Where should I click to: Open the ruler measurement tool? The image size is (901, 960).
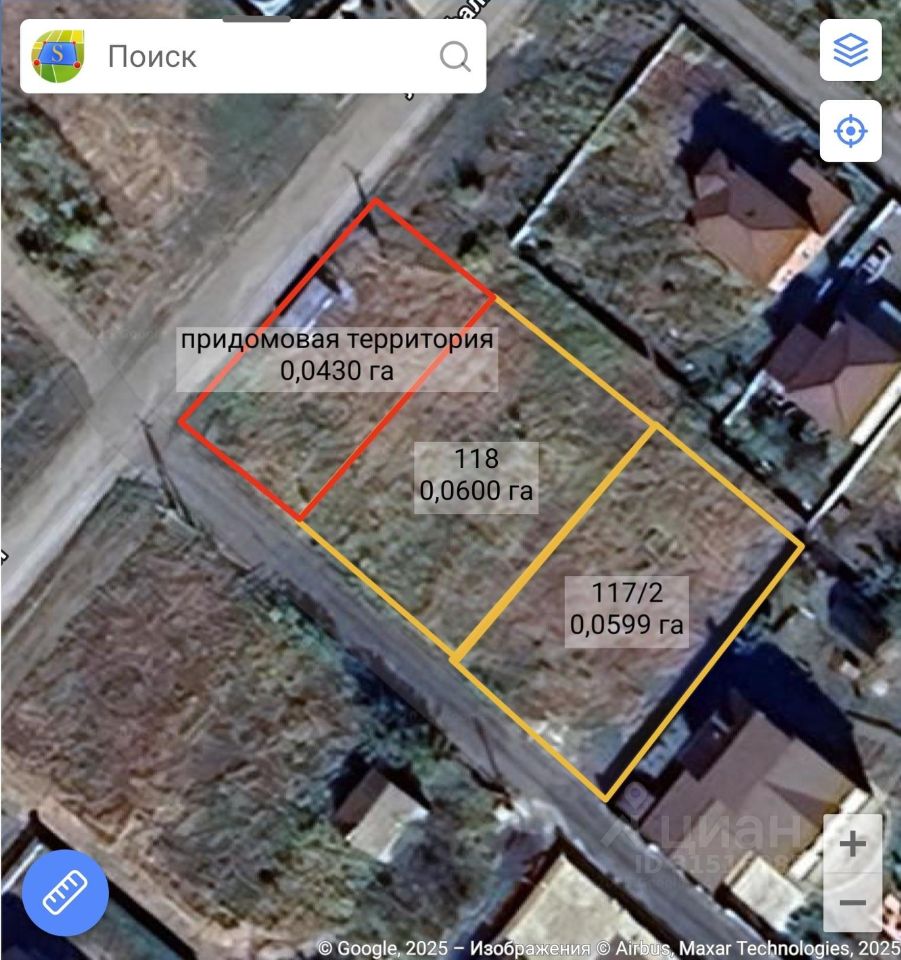65,892
